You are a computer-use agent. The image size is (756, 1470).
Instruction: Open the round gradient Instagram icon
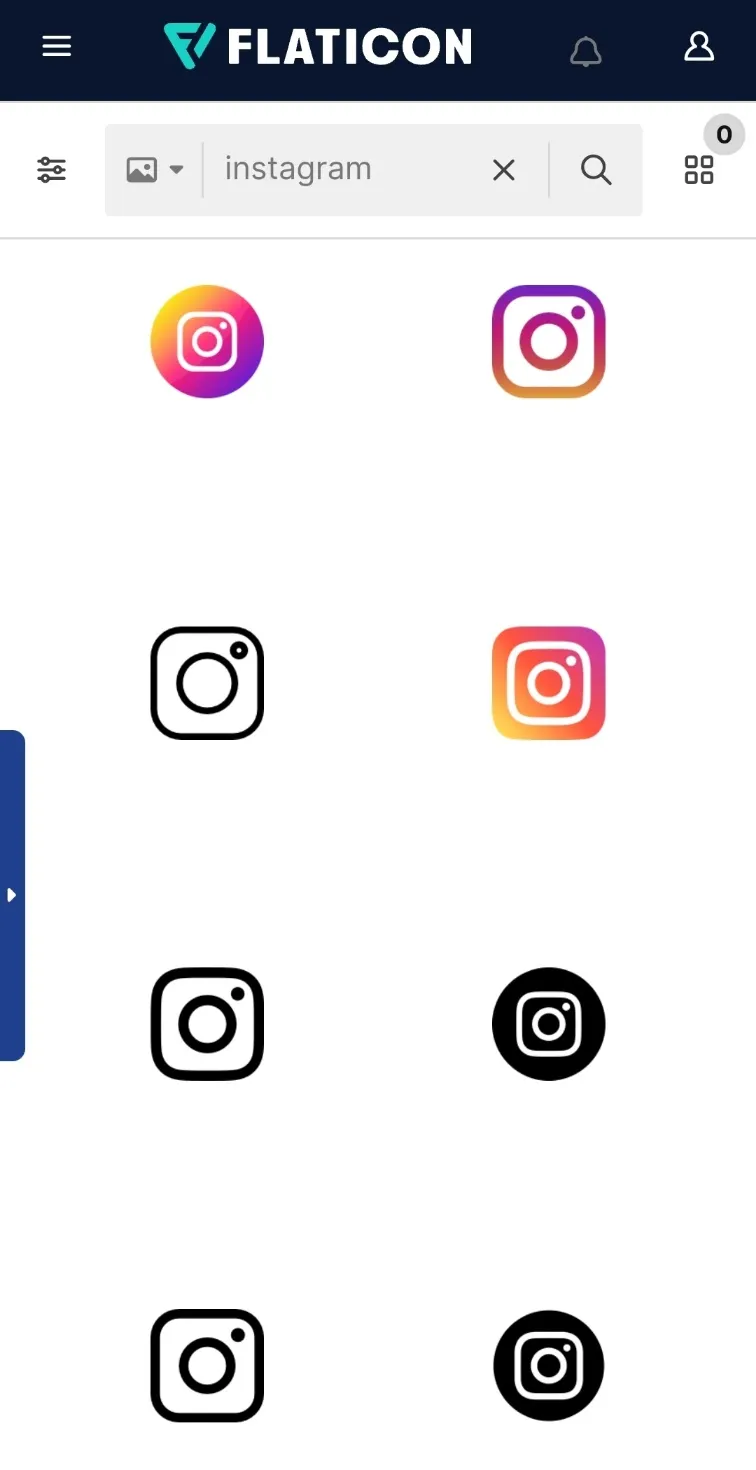tap(207, 342)
